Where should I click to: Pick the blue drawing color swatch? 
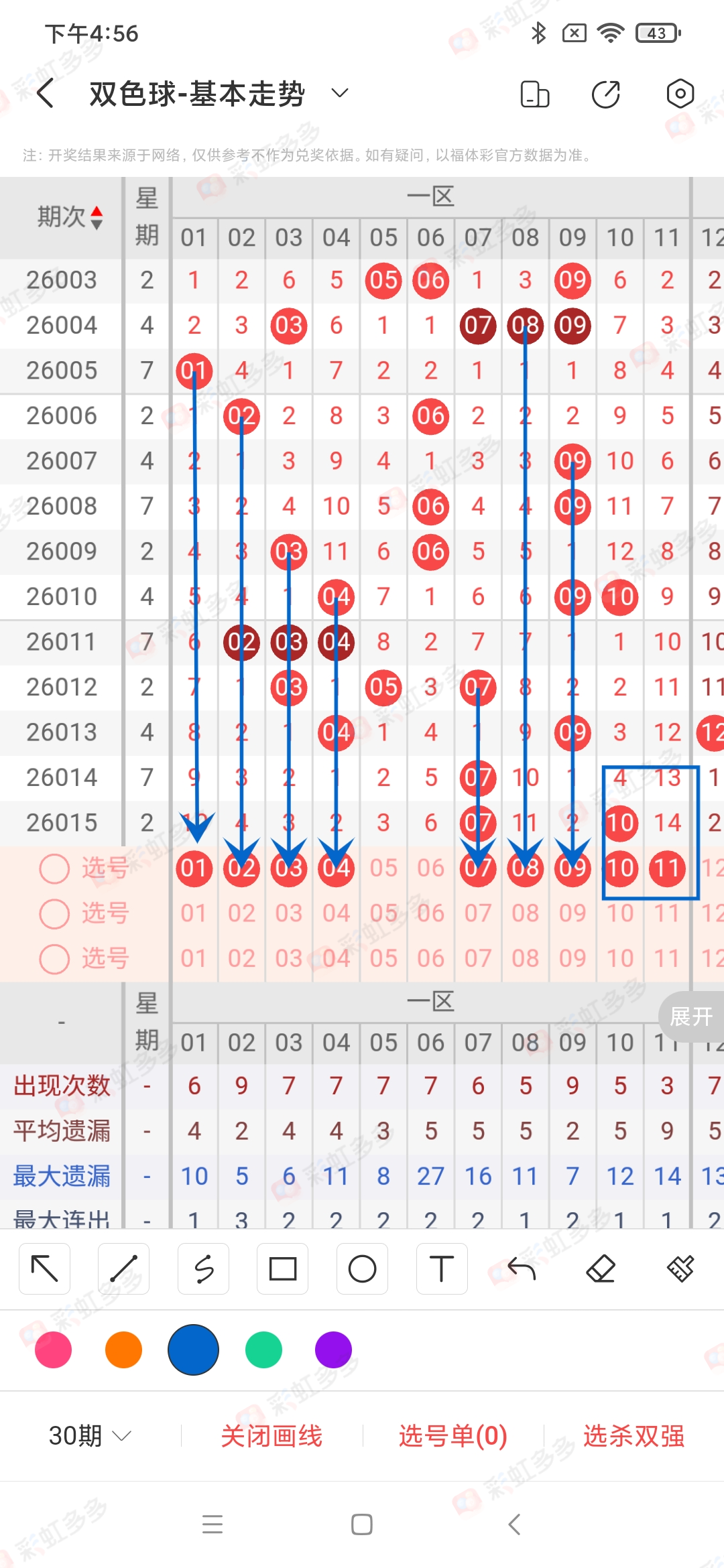[x=193, y=1350]
